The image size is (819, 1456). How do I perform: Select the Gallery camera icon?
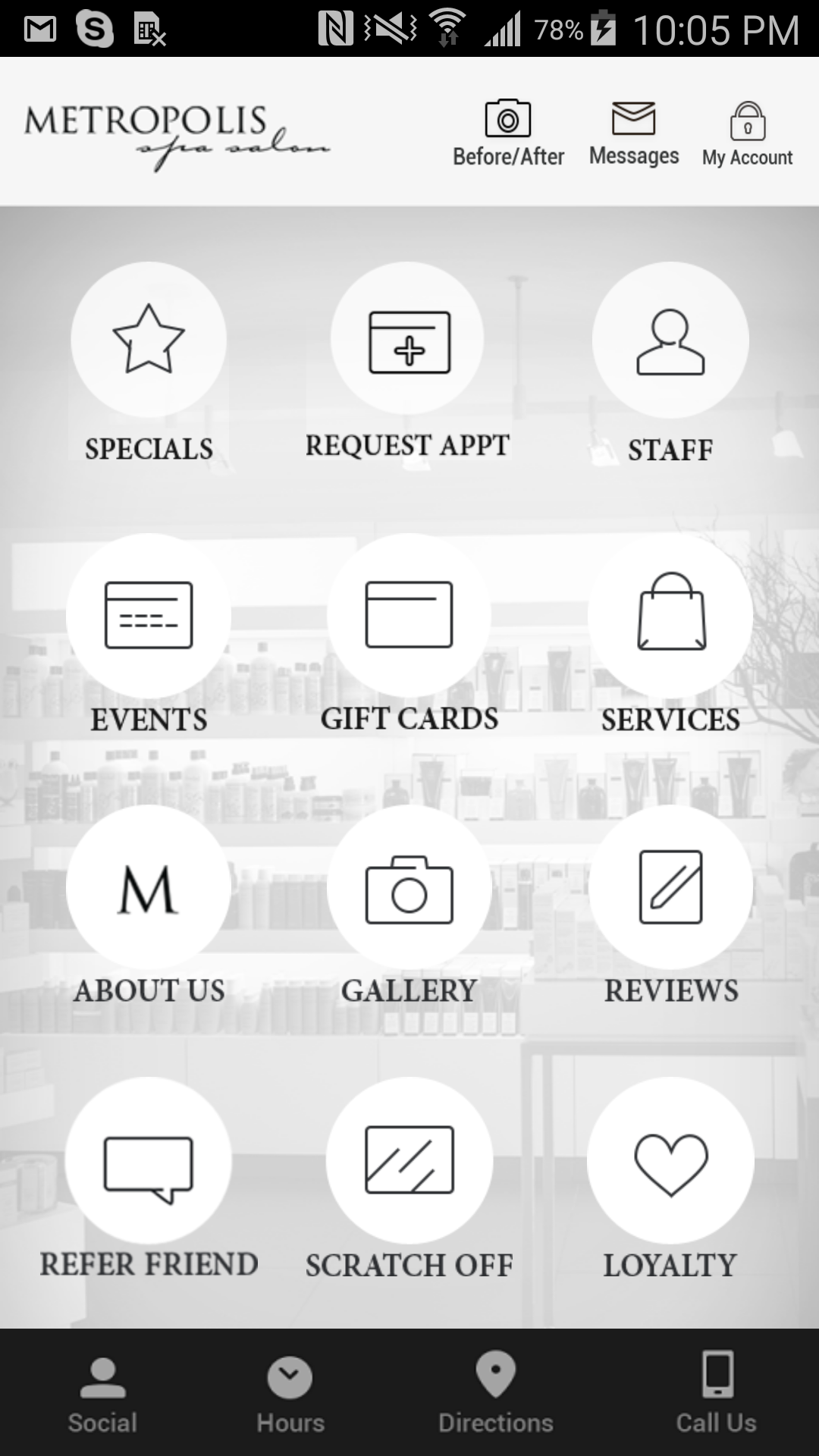408,887
